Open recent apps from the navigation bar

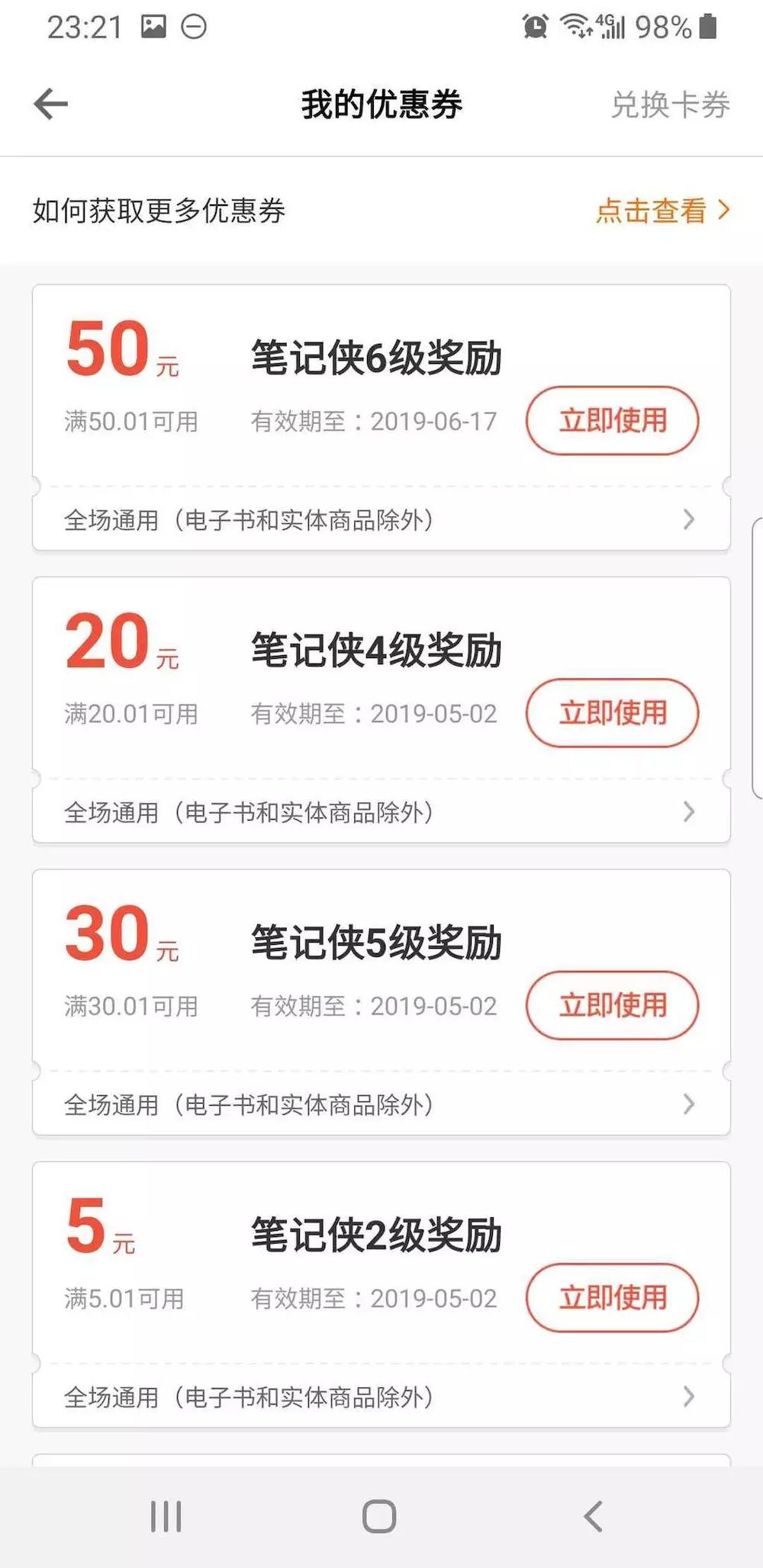tap(166, 1516)
